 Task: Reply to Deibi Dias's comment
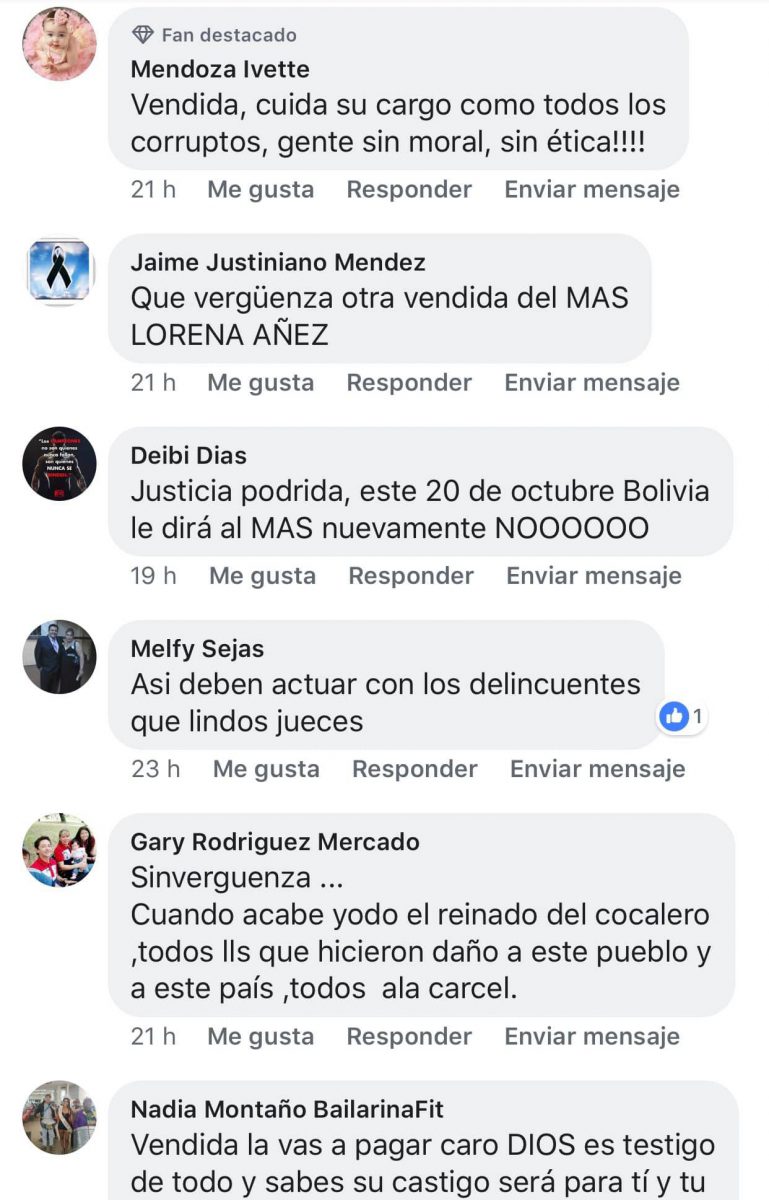[411, 575]
